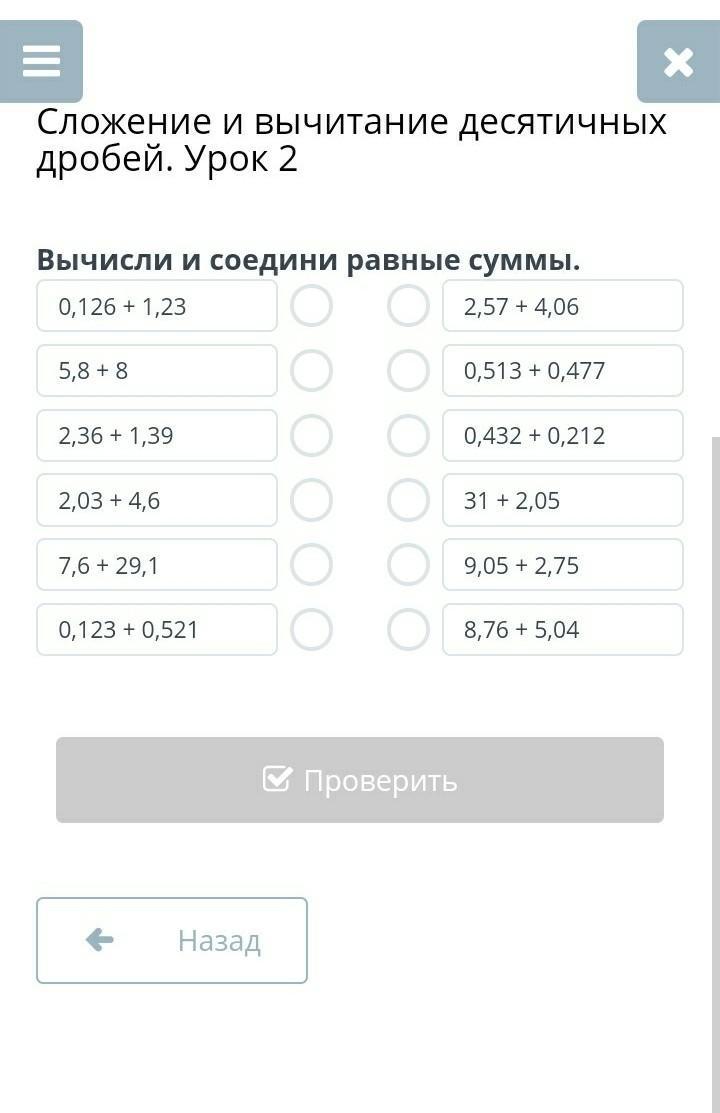Image resolution: width=720 pixels, height=1113 pixels.
Task: Go back with the Назад button
Action: (172, 940)
